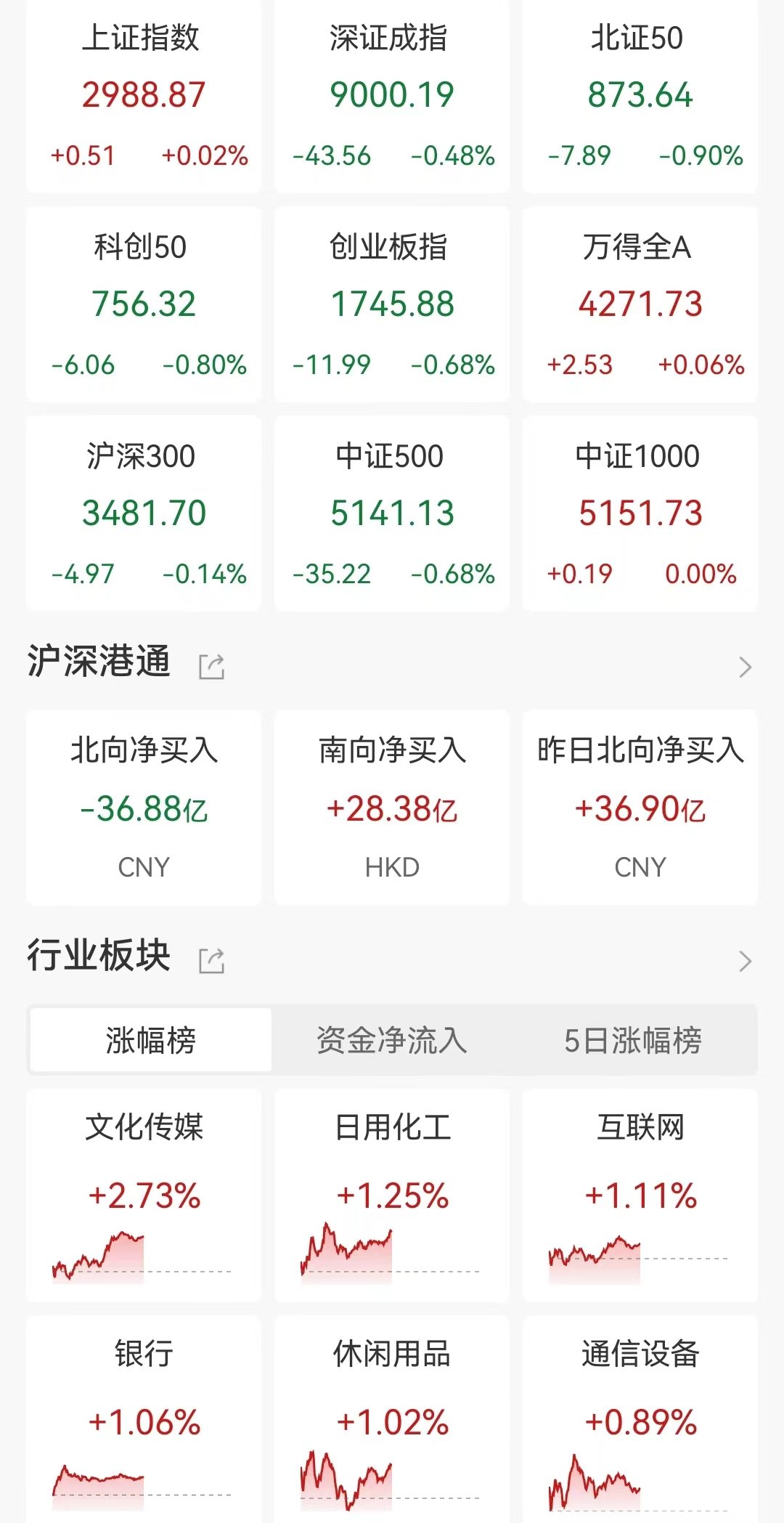Open the 深证成指 index card

coord(392,96)
